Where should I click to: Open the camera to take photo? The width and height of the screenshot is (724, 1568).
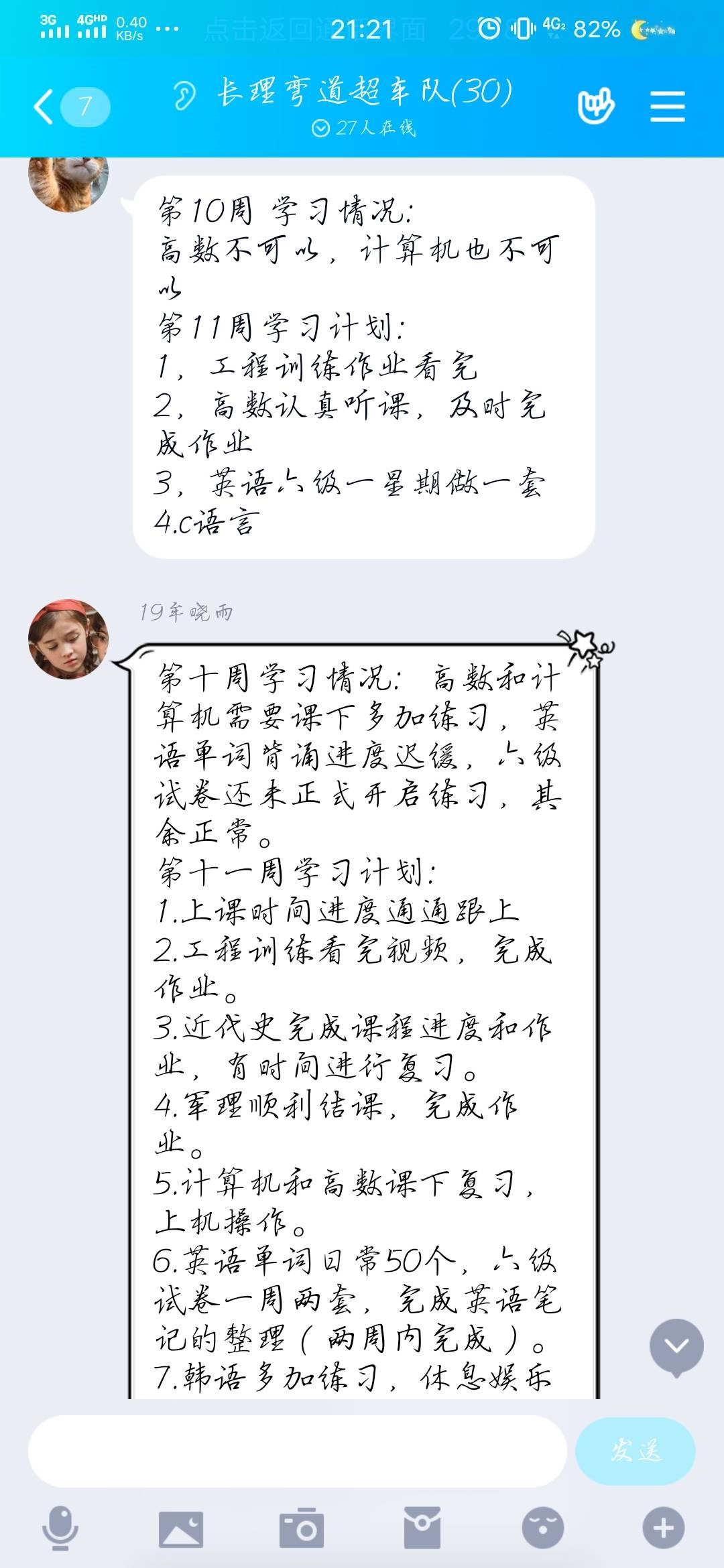(301, 1529)
